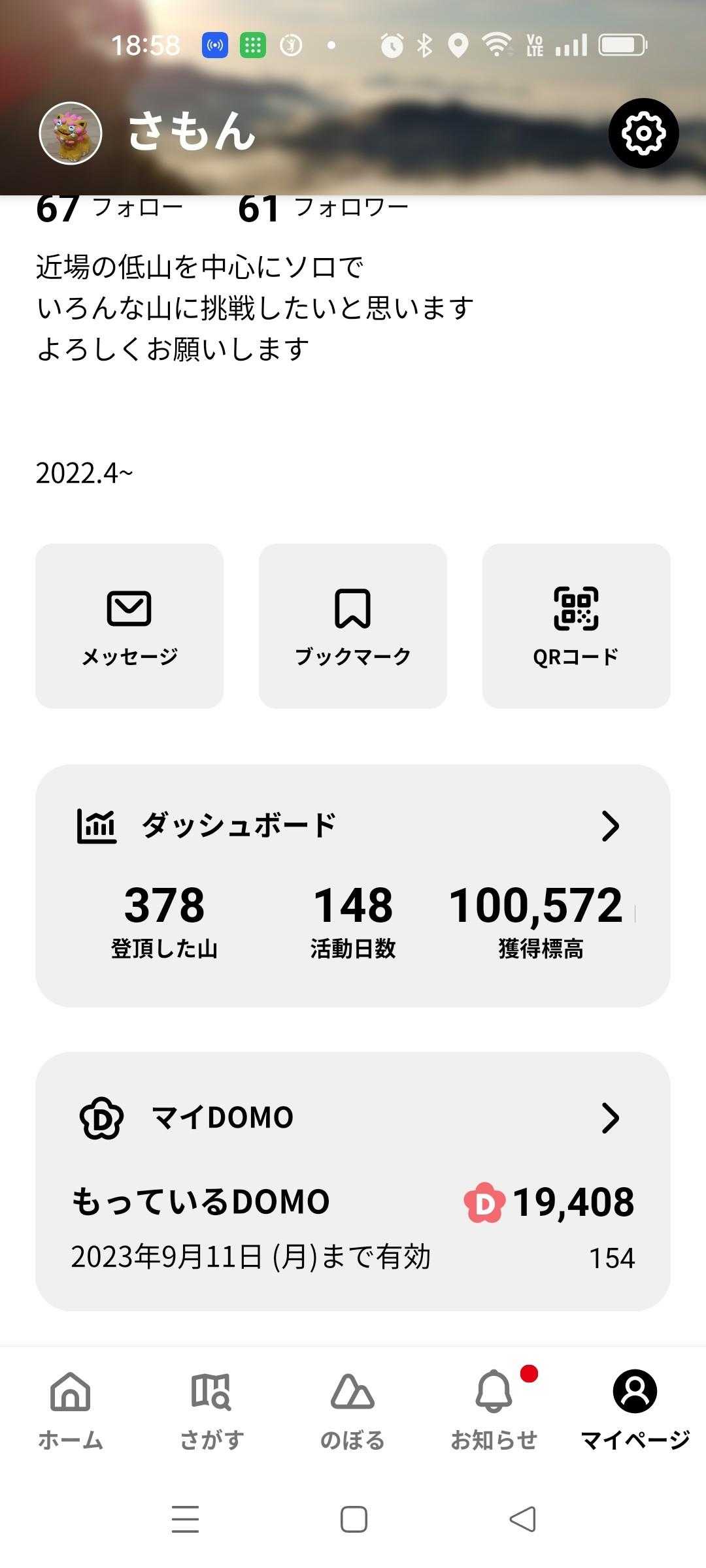
Task: Open the メッセージ inbox
Action: [129, 626]
